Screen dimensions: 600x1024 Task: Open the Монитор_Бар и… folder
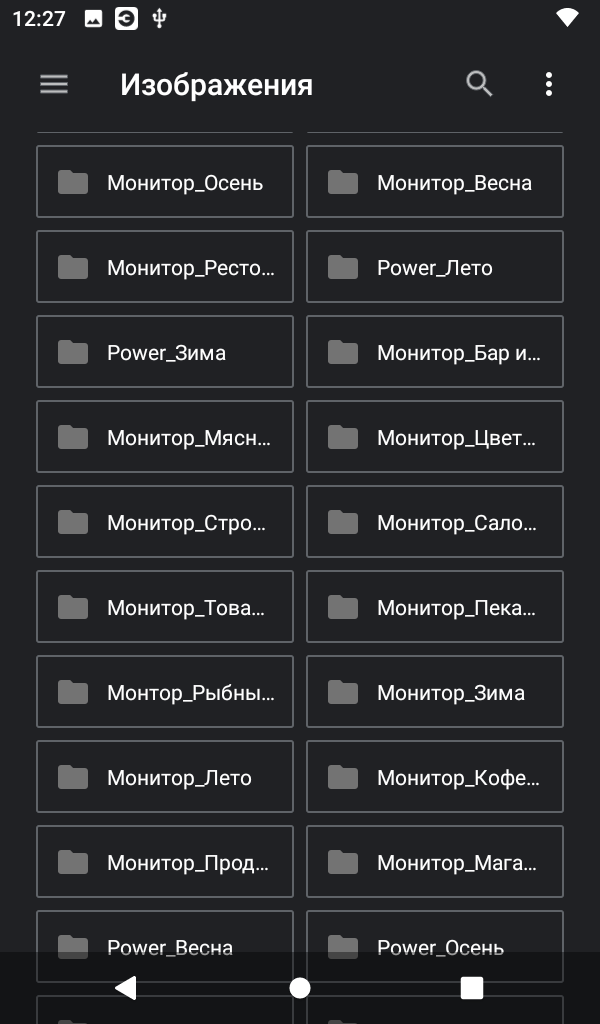pyautogui.click(x=435, y=351)
